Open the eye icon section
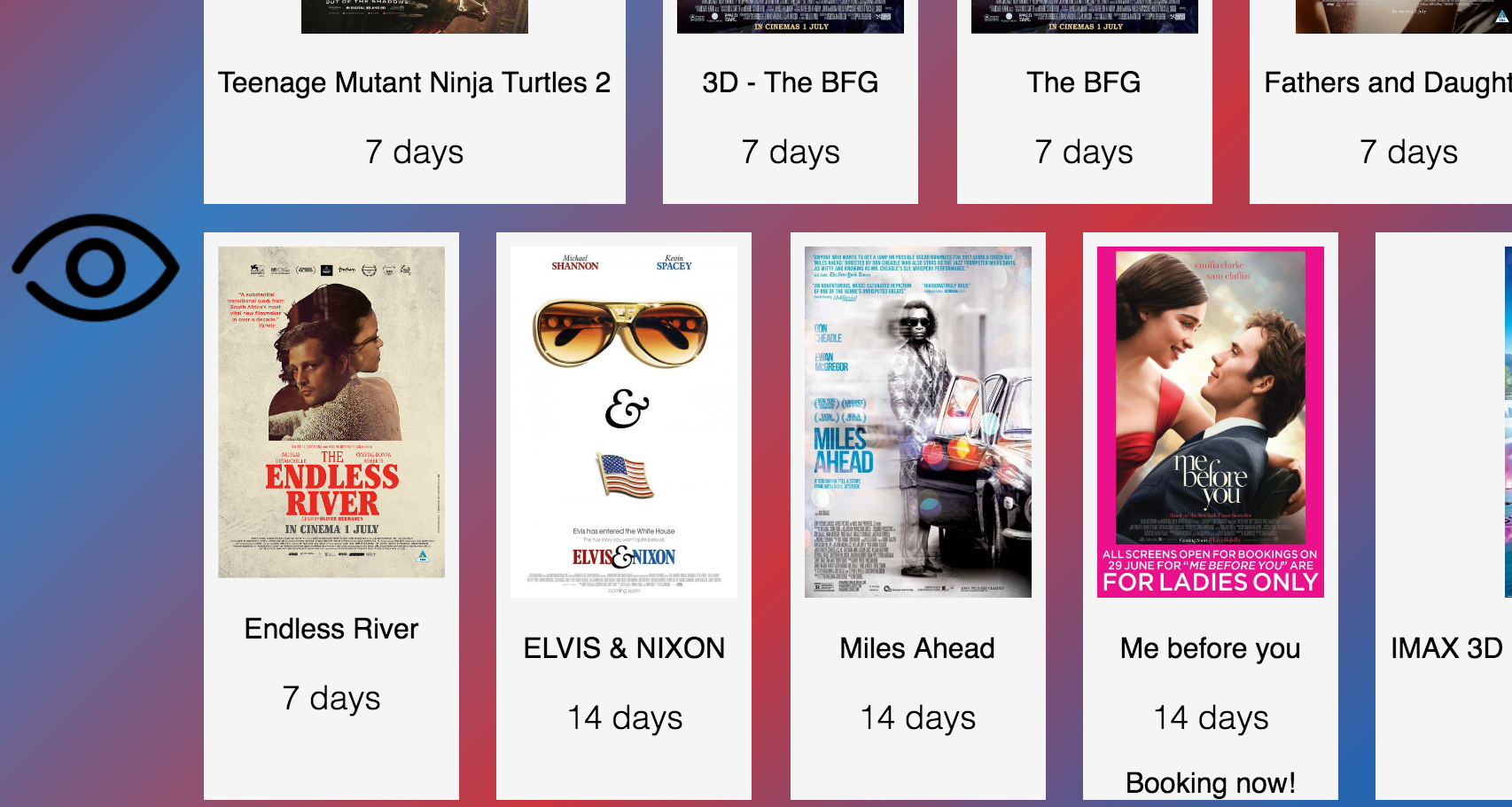1512x807 pixels. coord(96,267)
